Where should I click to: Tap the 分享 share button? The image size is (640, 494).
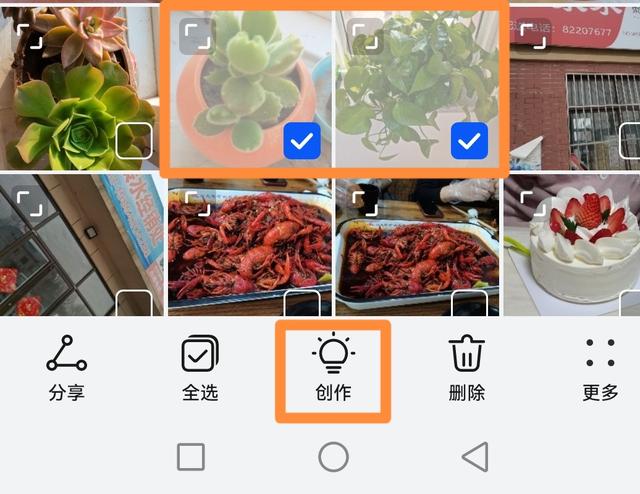pos(66,368)
